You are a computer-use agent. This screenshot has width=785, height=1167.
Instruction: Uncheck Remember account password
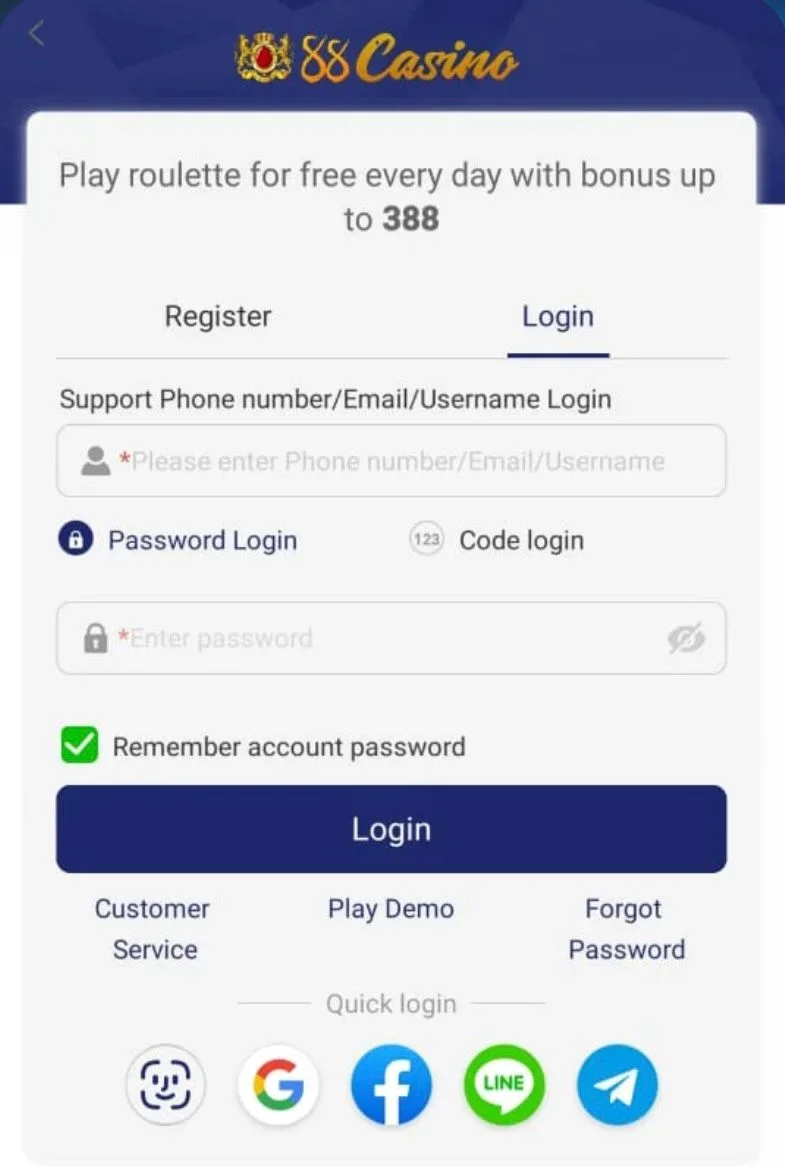(x=80, y=746)
